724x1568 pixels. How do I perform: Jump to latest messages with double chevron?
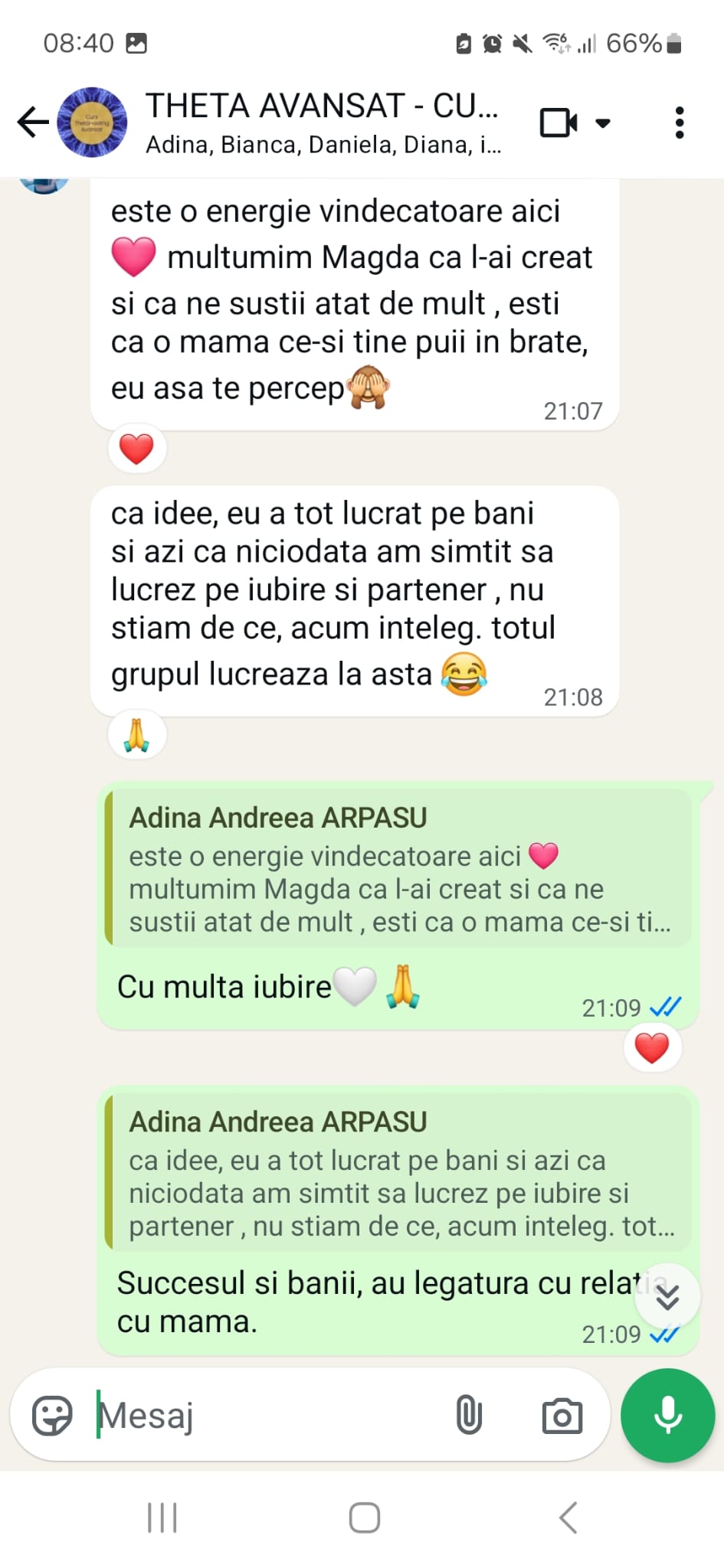point(668,1297)
